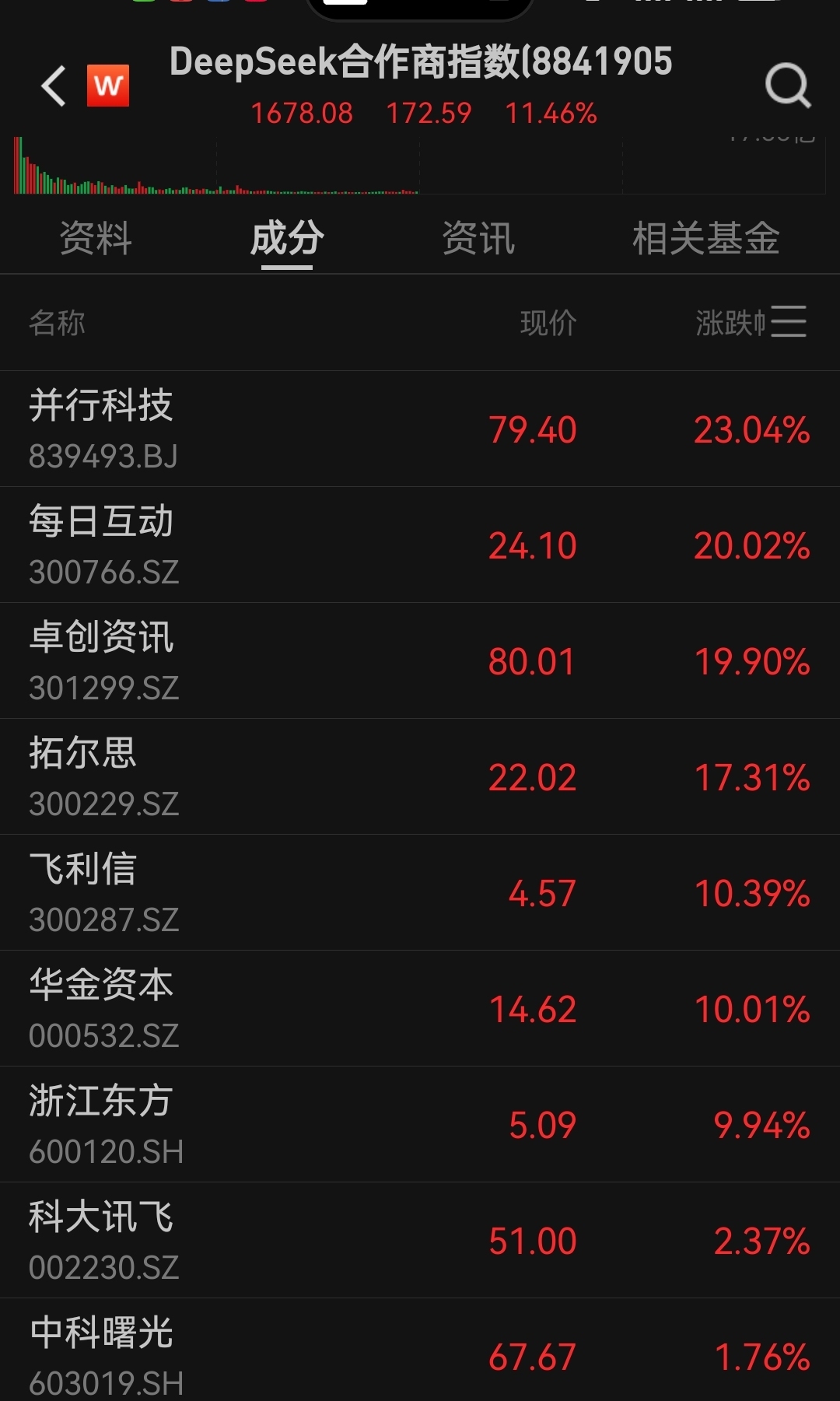The image size is (840, 1401).
Task: Open the 相关基金 tab
Action: pyautogui.click(x=705, y=238)
